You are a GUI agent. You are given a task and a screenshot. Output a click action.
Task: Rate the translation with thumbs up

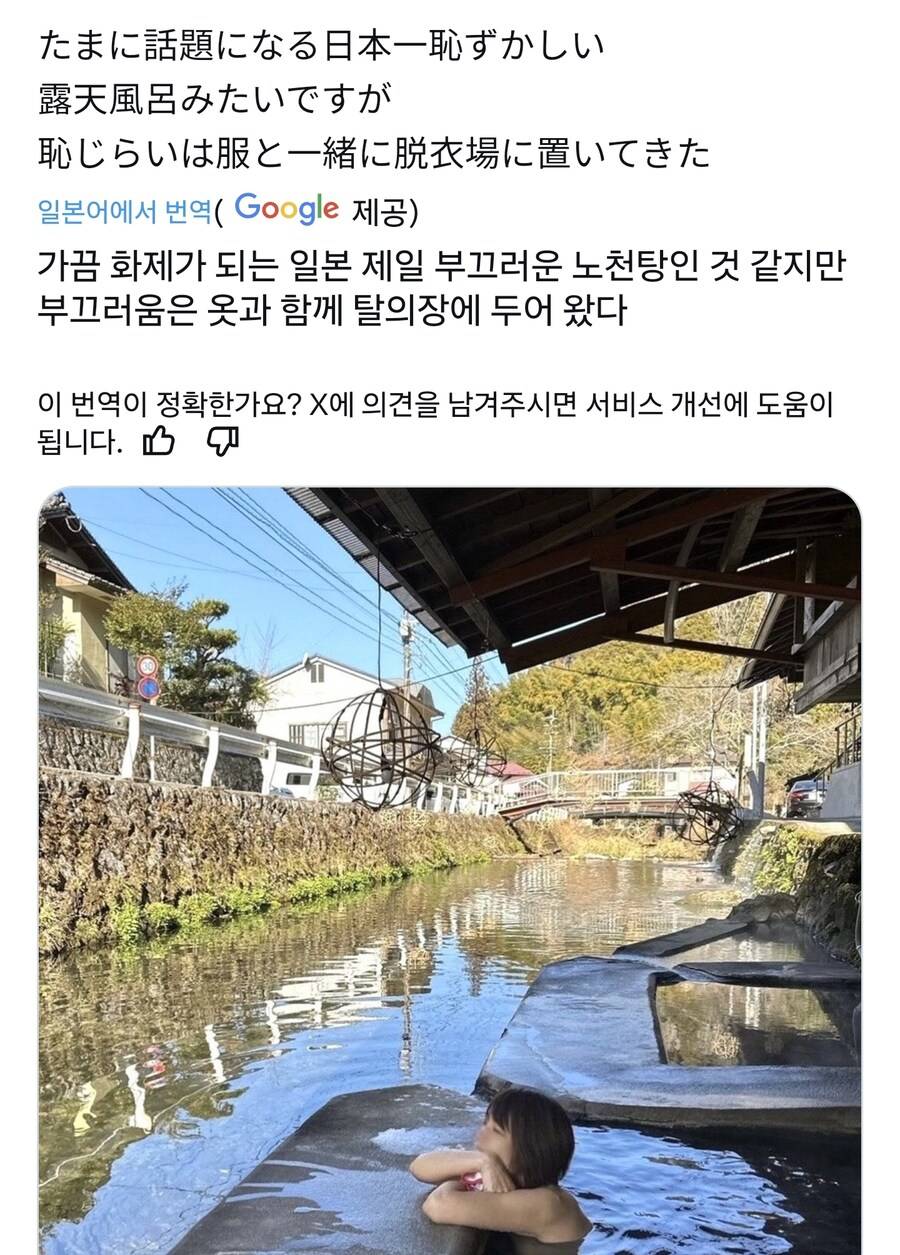(158, 441)
